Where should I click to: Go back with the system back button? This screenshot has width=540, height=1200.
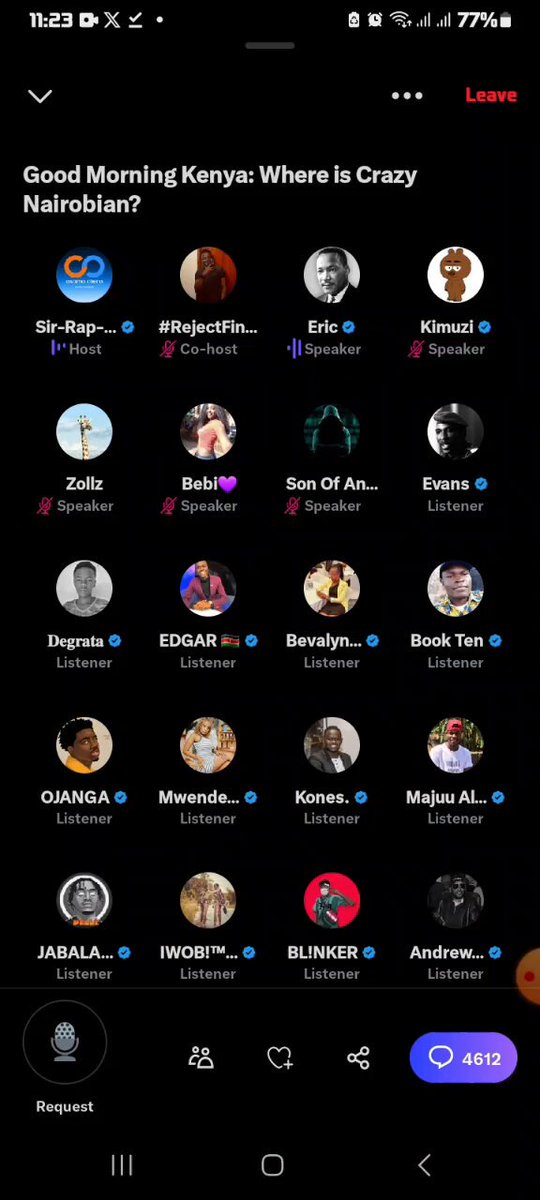click(x=424, y=1165)
